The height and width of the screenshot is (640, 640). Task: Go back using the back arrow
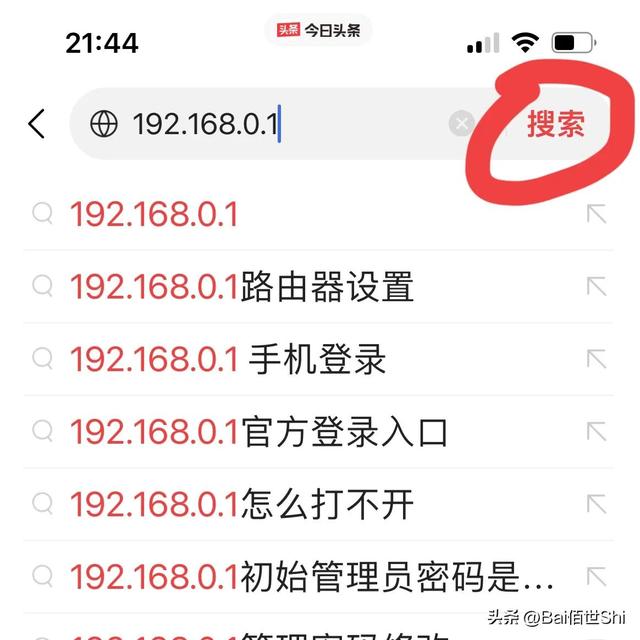37,124
